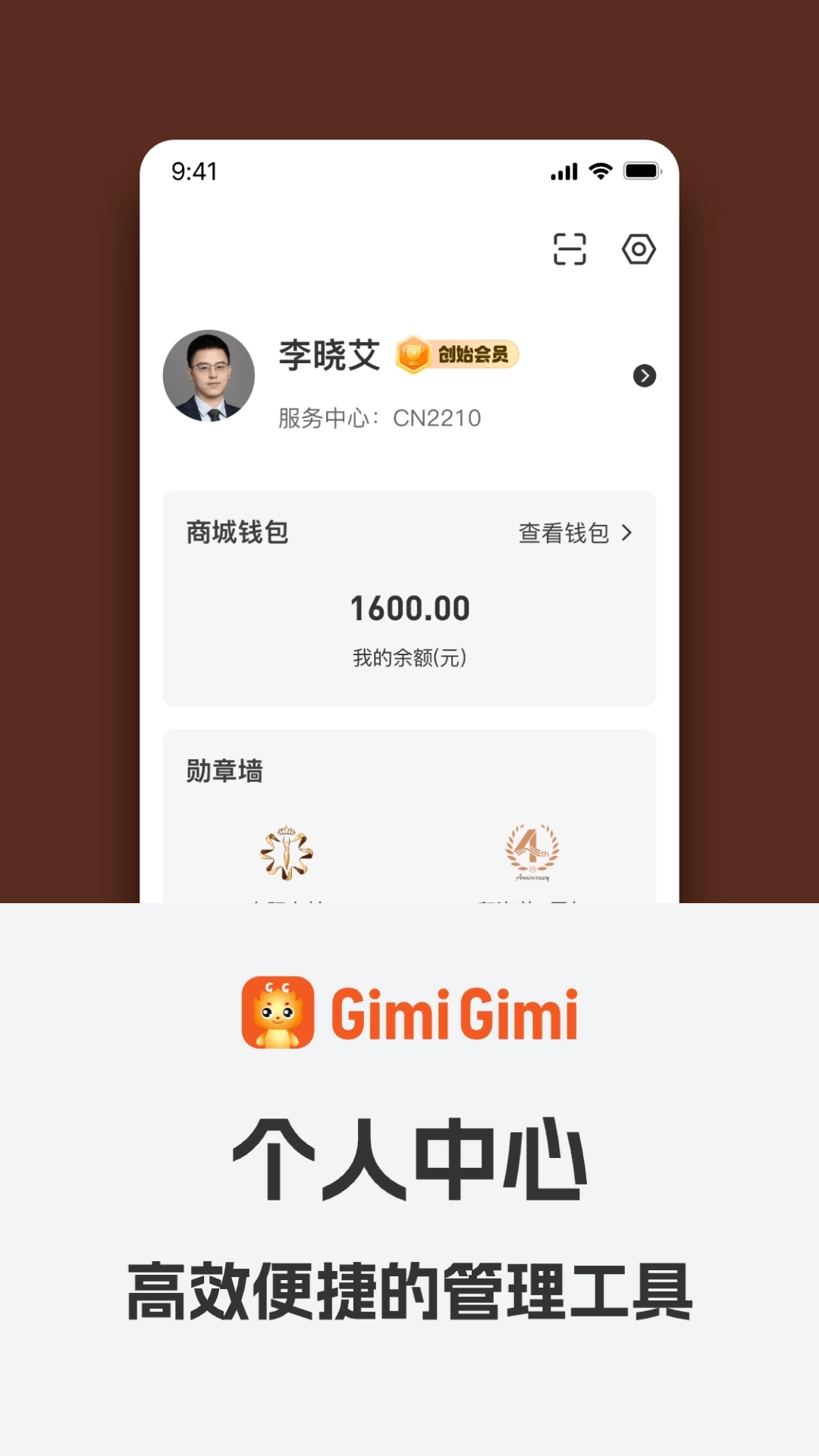Click the username 李晓艾
This screenshot has width=819, height=1456.
[329, 354]
